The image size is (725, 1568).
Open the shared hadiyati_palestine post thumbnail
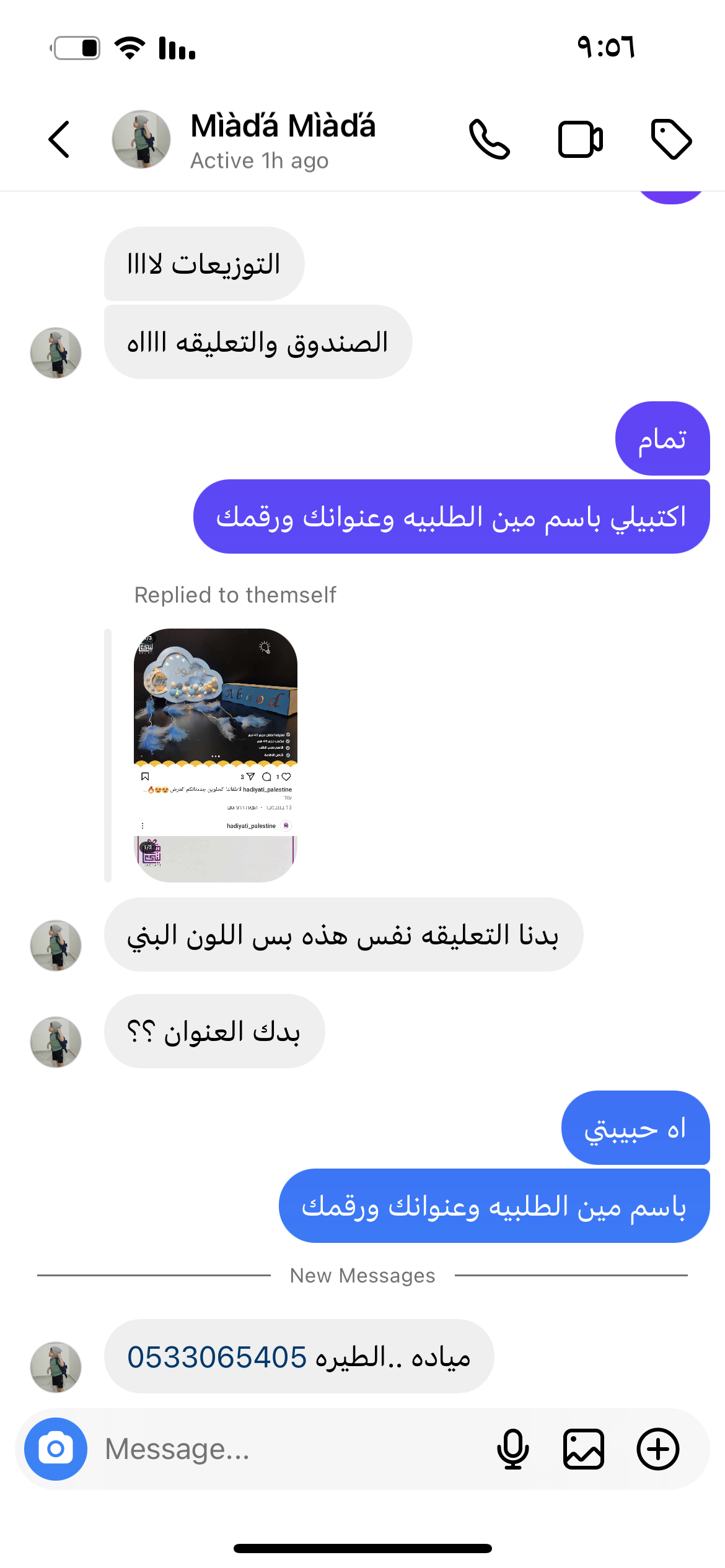tap(216, 754)
